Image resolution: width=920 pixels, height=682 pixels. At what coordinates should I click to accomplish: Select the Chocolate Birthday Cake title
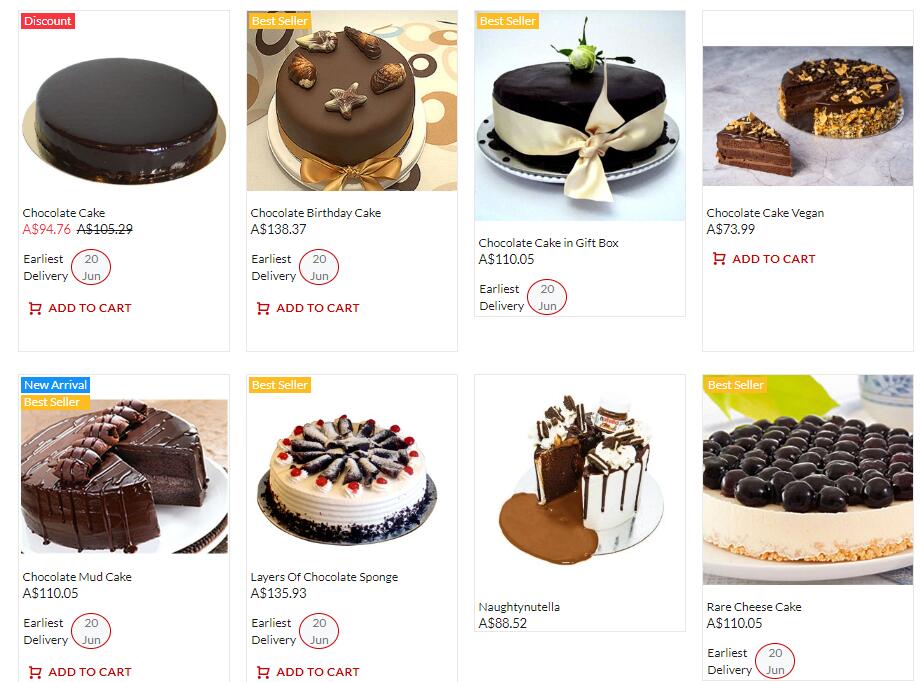[x=315, y=213]
